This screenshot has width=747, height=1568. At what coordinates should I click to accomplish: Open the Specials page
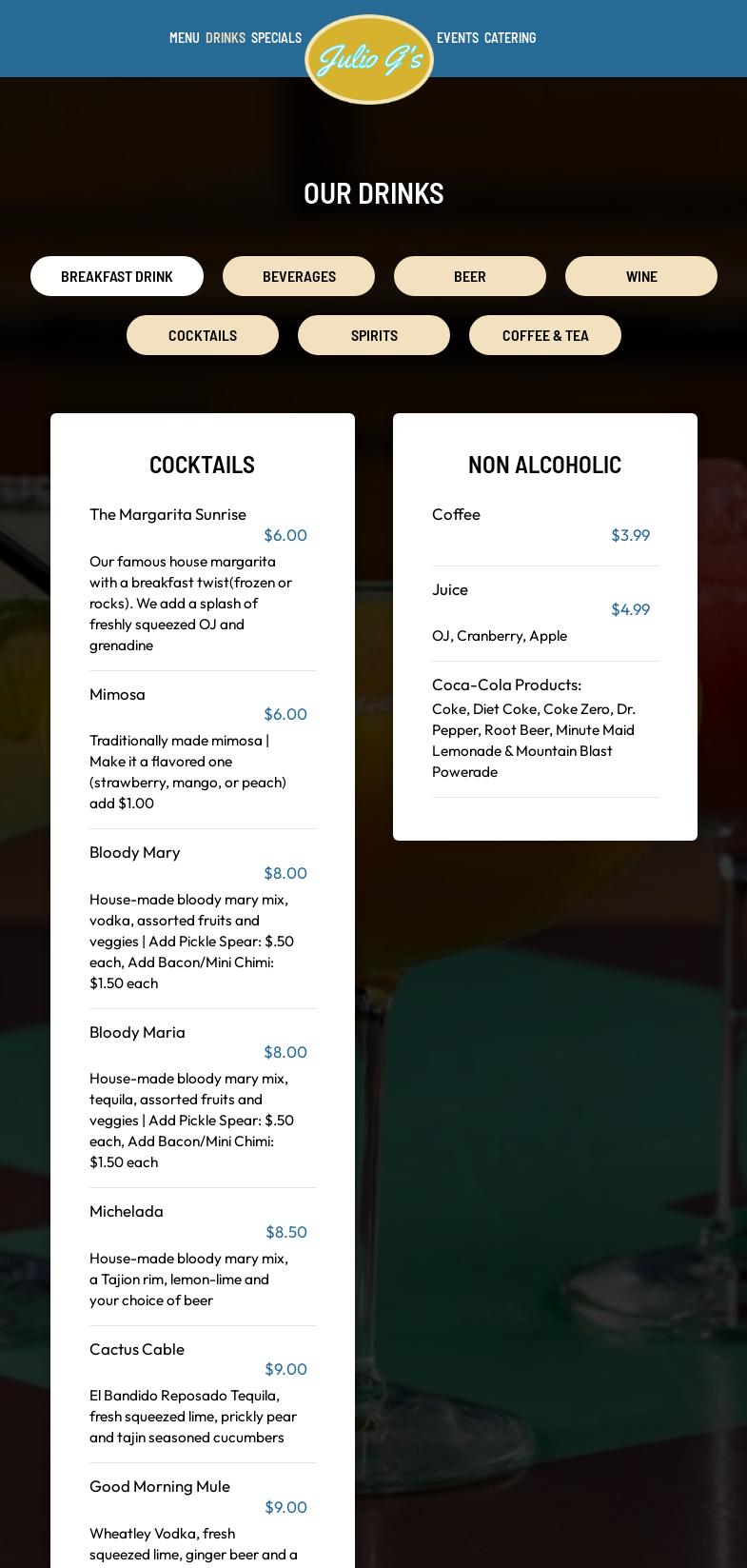tap(276, 38)
